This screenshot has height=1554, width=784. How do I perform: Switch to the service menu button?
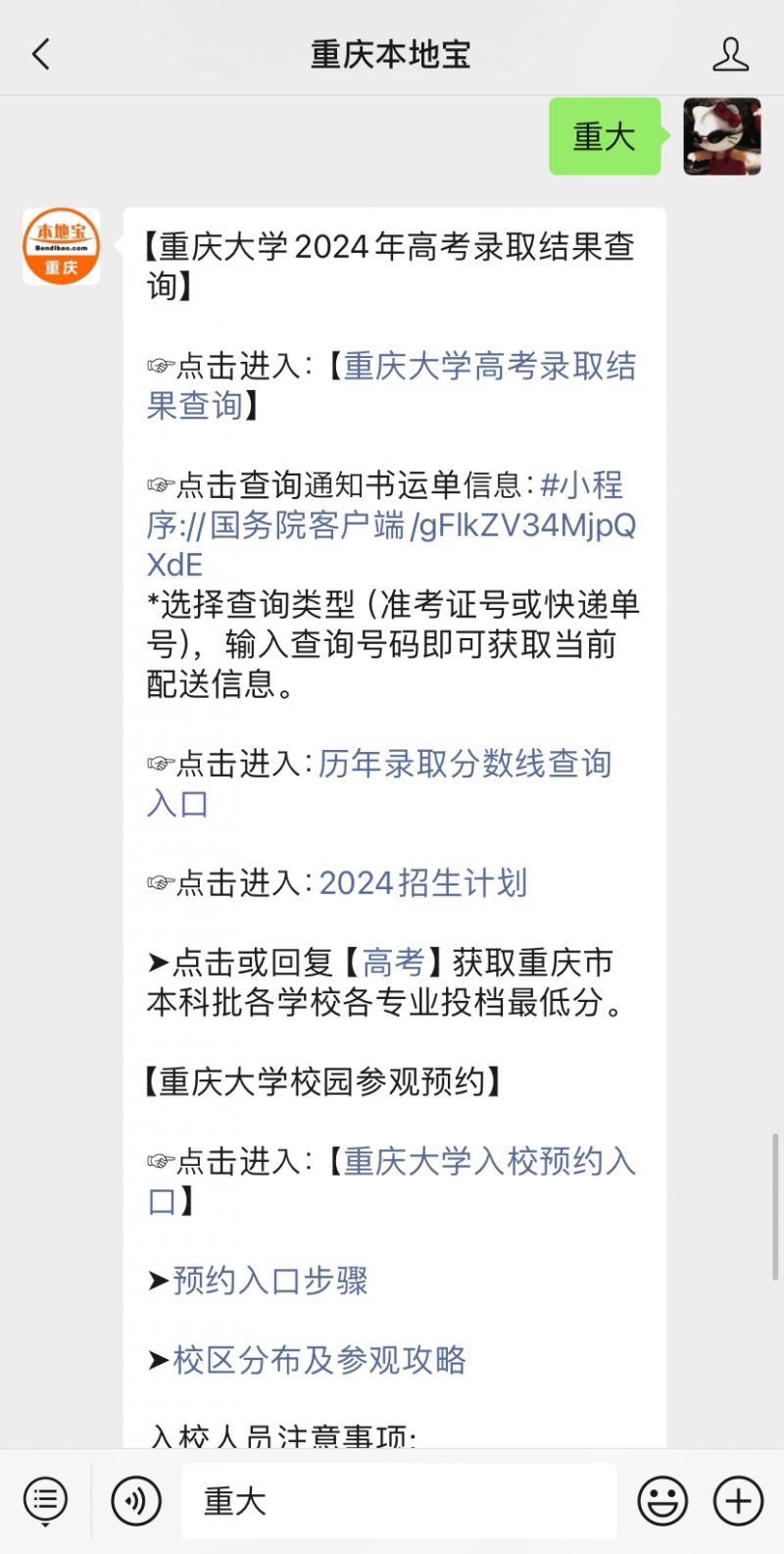(x=45, y=1500)
